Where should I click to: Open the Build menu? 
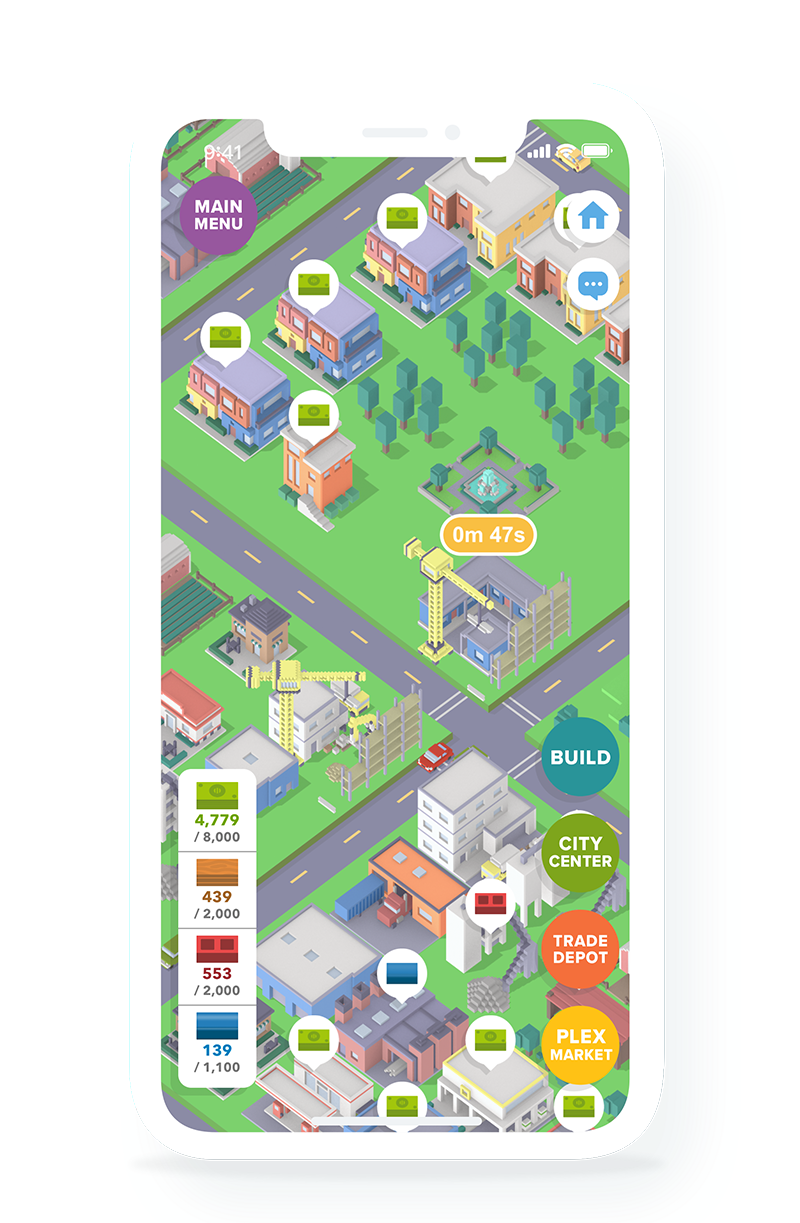pyautogui.click(x=580, y=757)
